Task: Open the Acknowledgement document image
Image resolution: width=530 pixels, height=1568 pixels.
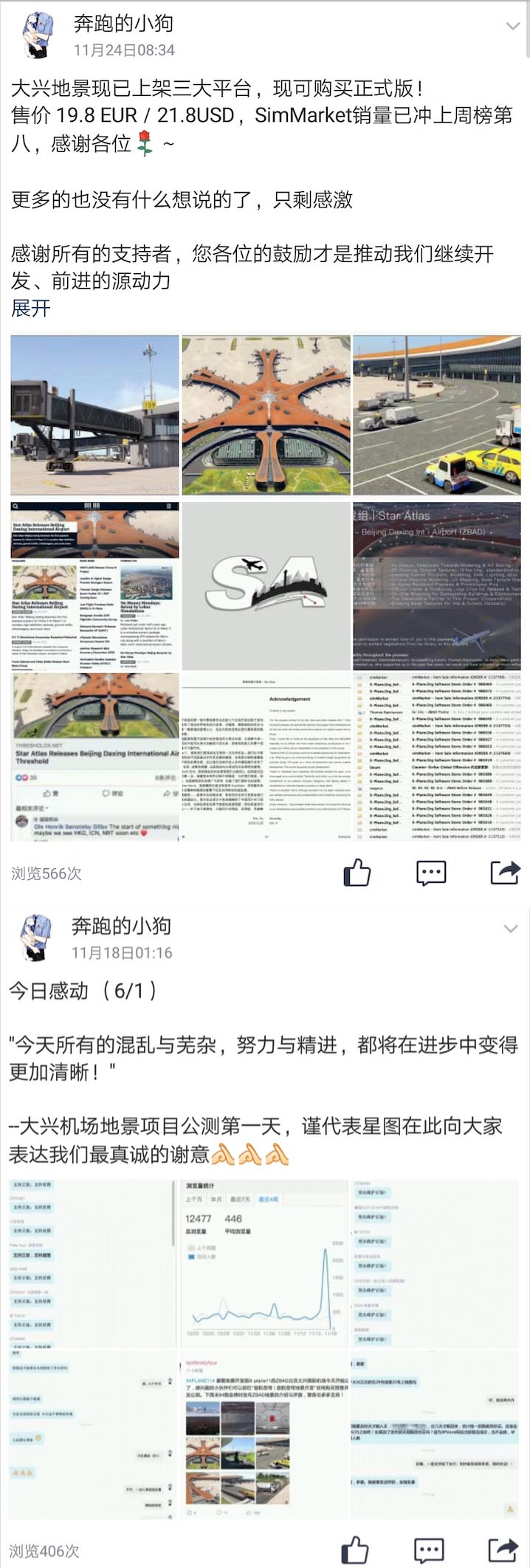Action: 266,756
